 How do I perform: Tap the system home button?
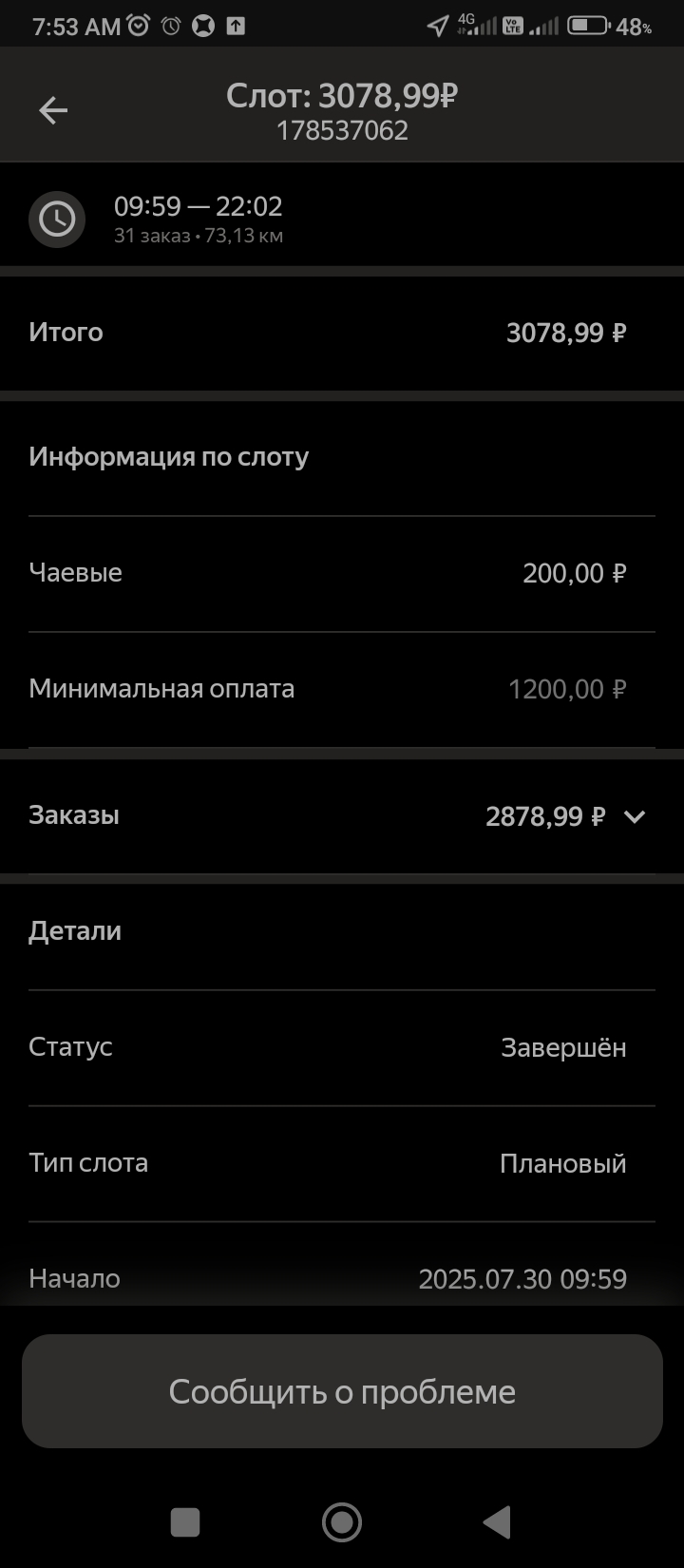click(342, 1522)
